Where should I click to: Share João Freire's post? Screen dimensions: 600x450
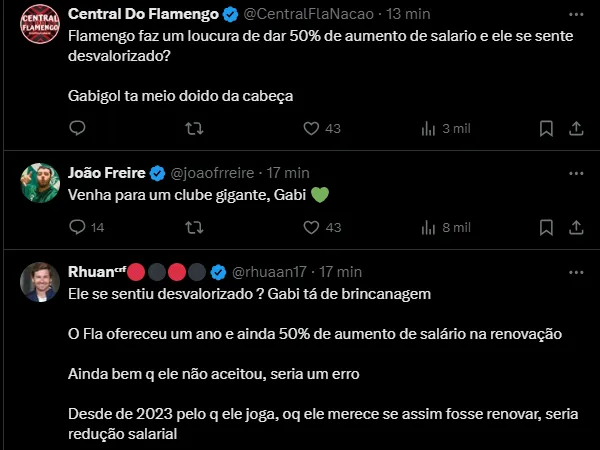pos(576,227)
